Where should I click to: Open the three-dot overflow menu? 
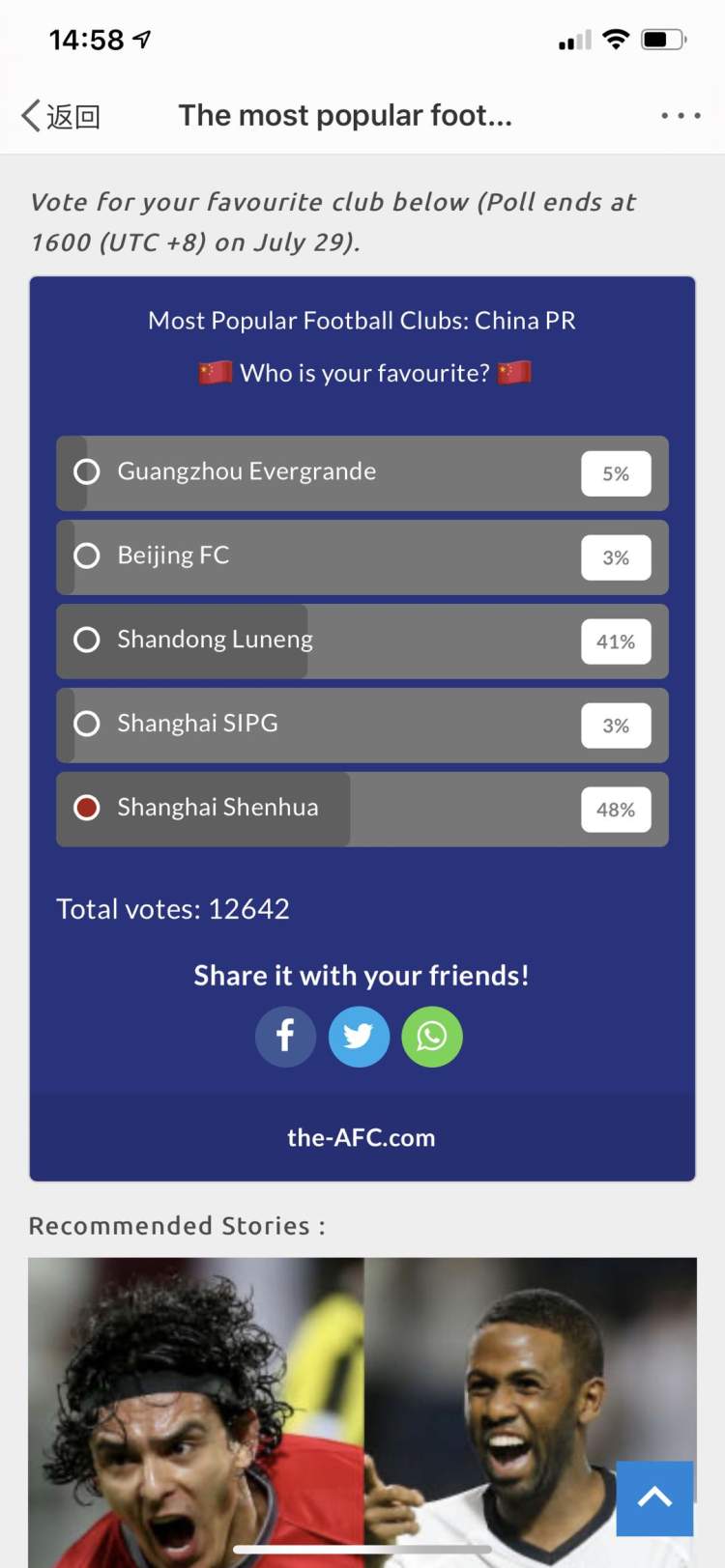click(x=681, y=116)
